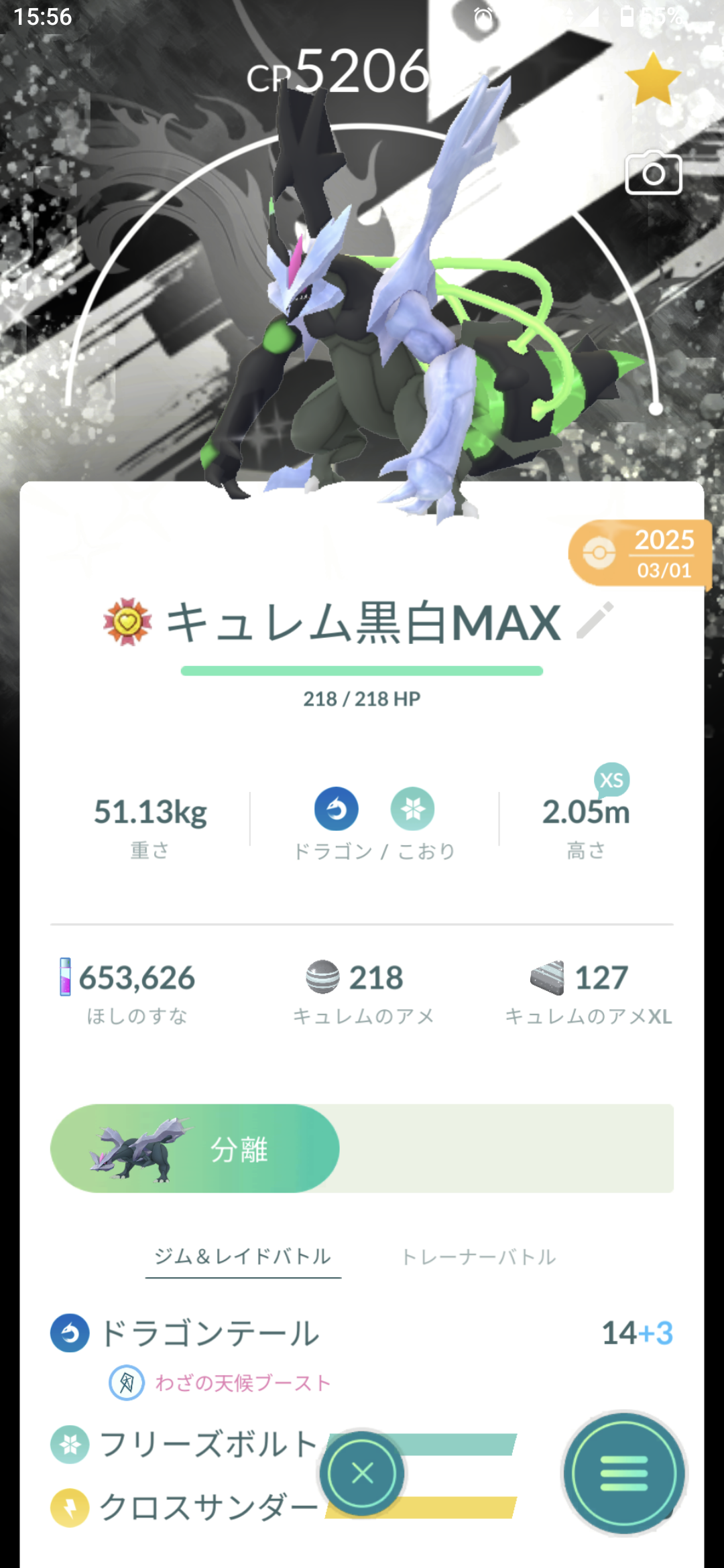Open the AR camera icon
Screen dimensions: 724x1568
pos(654,174)
